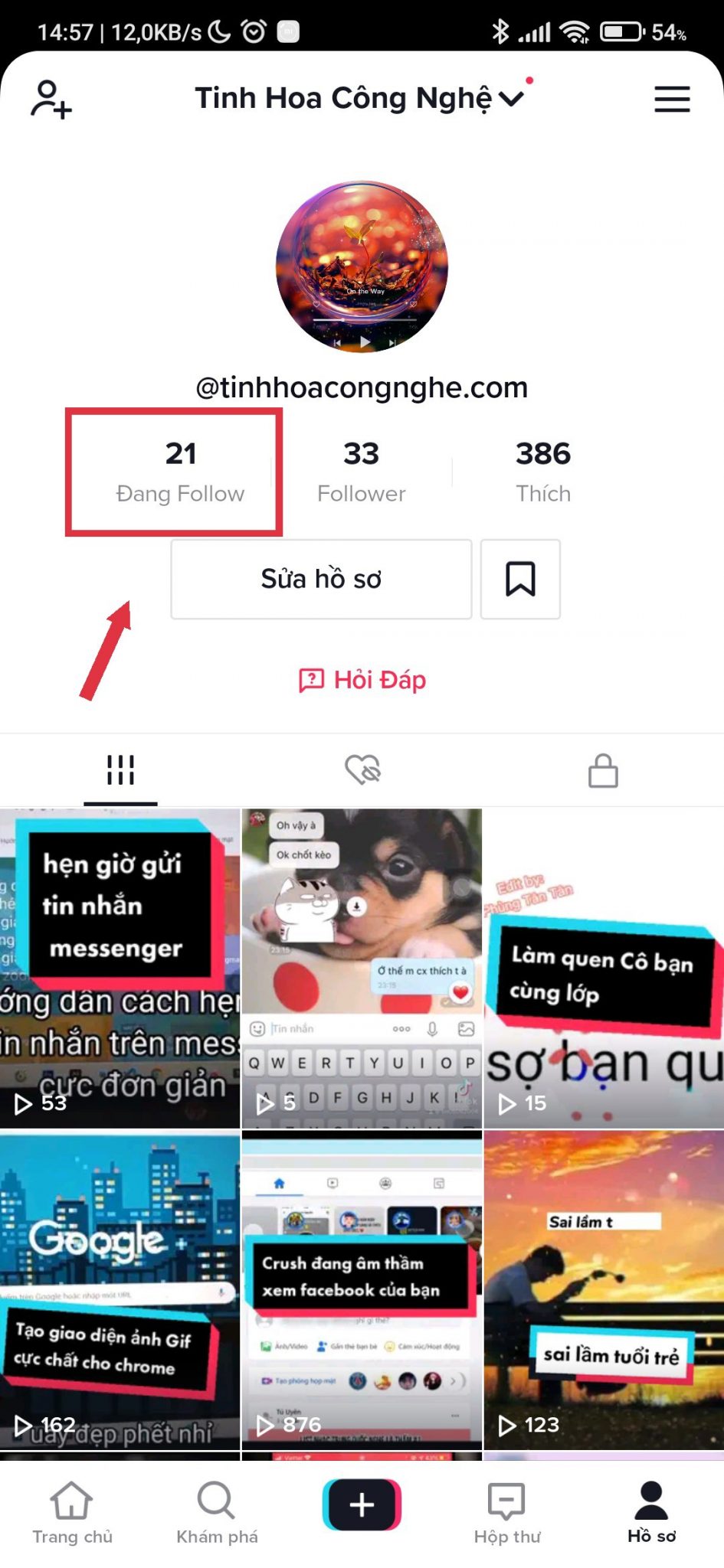Open Hộp thư inbox tab
724x1568 pixels.
(x=506, y=1511)
